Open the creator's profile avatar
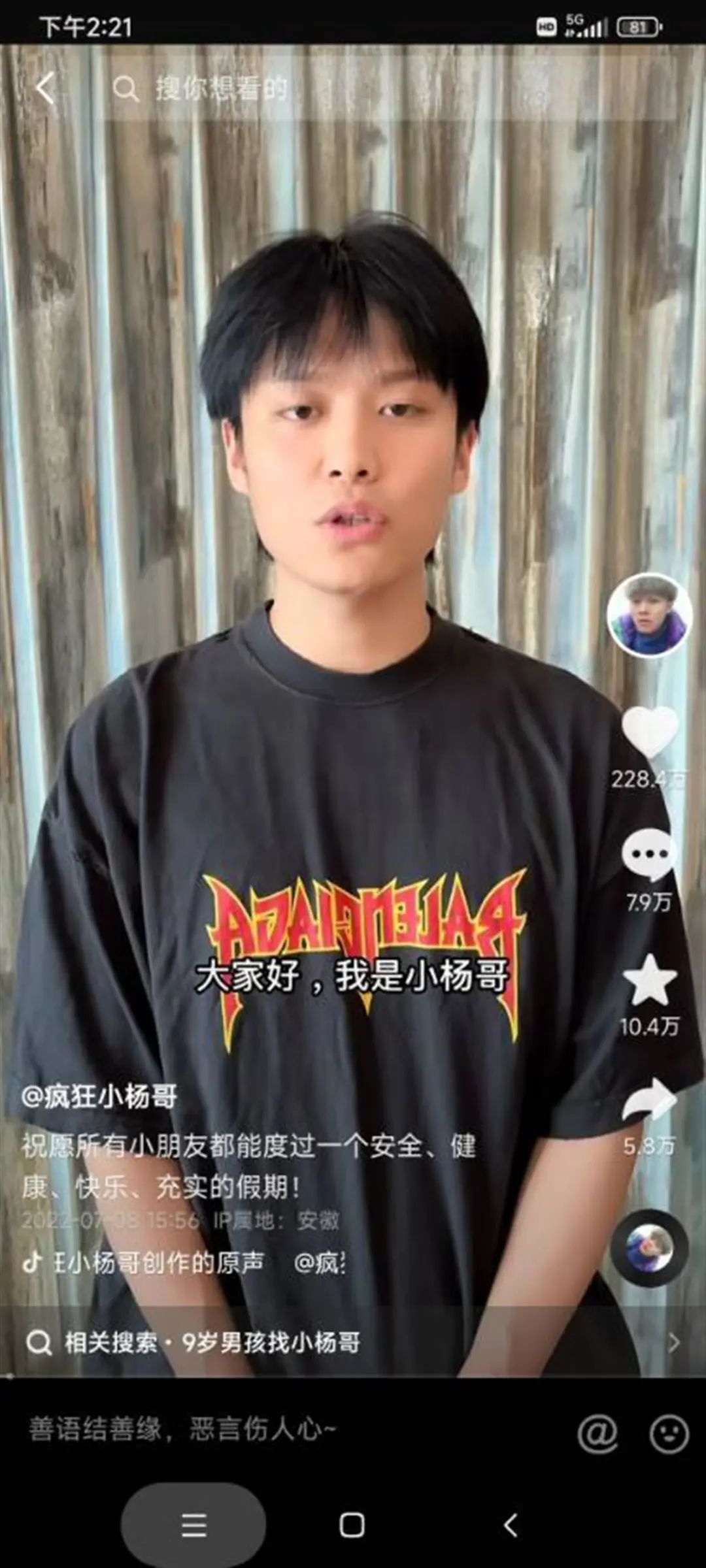This screenshot has height=1568, width=706. pyautogui.click(x=648, y=614)
